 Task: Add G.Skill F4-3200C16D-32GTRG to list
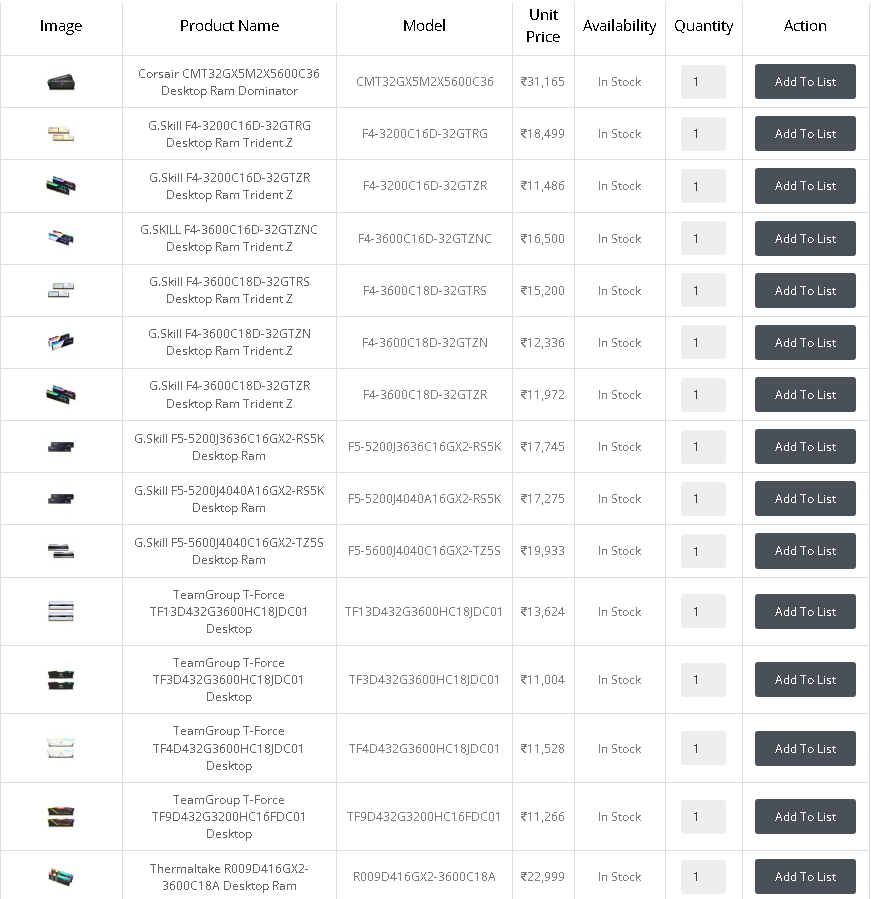coord(805,134)
